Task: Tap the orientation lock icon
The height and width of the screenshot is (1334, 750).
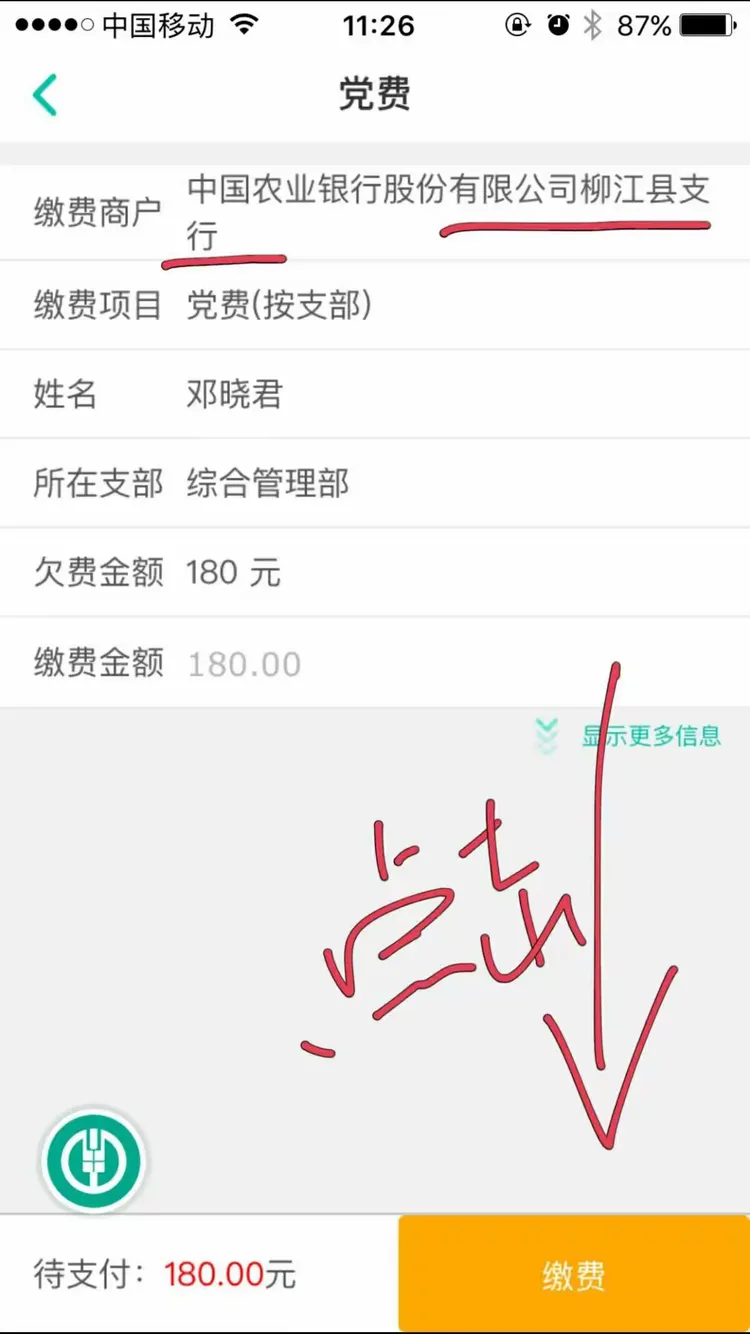Action: coord(514,25)
